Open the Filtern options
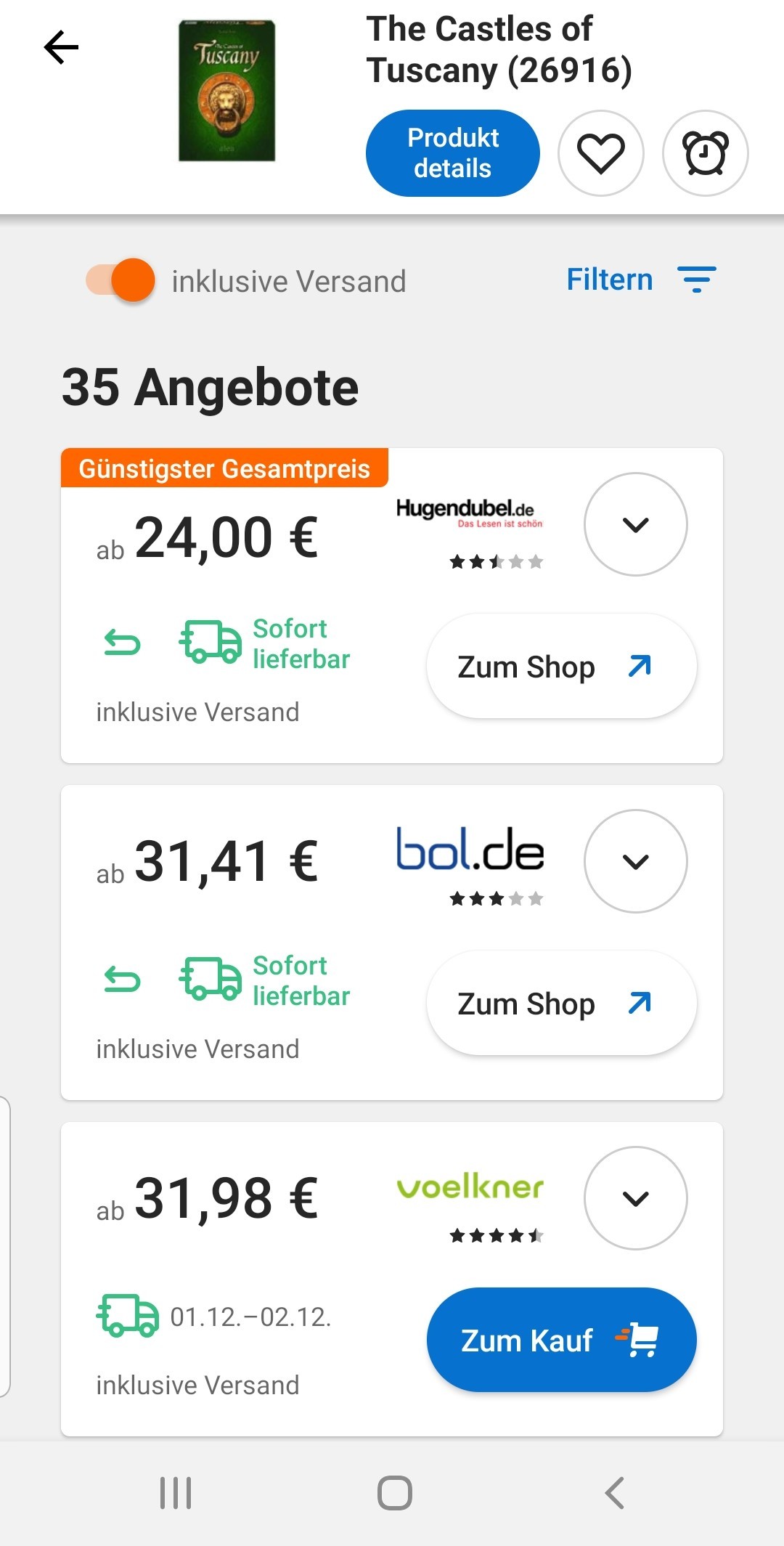 click(642, 280)
